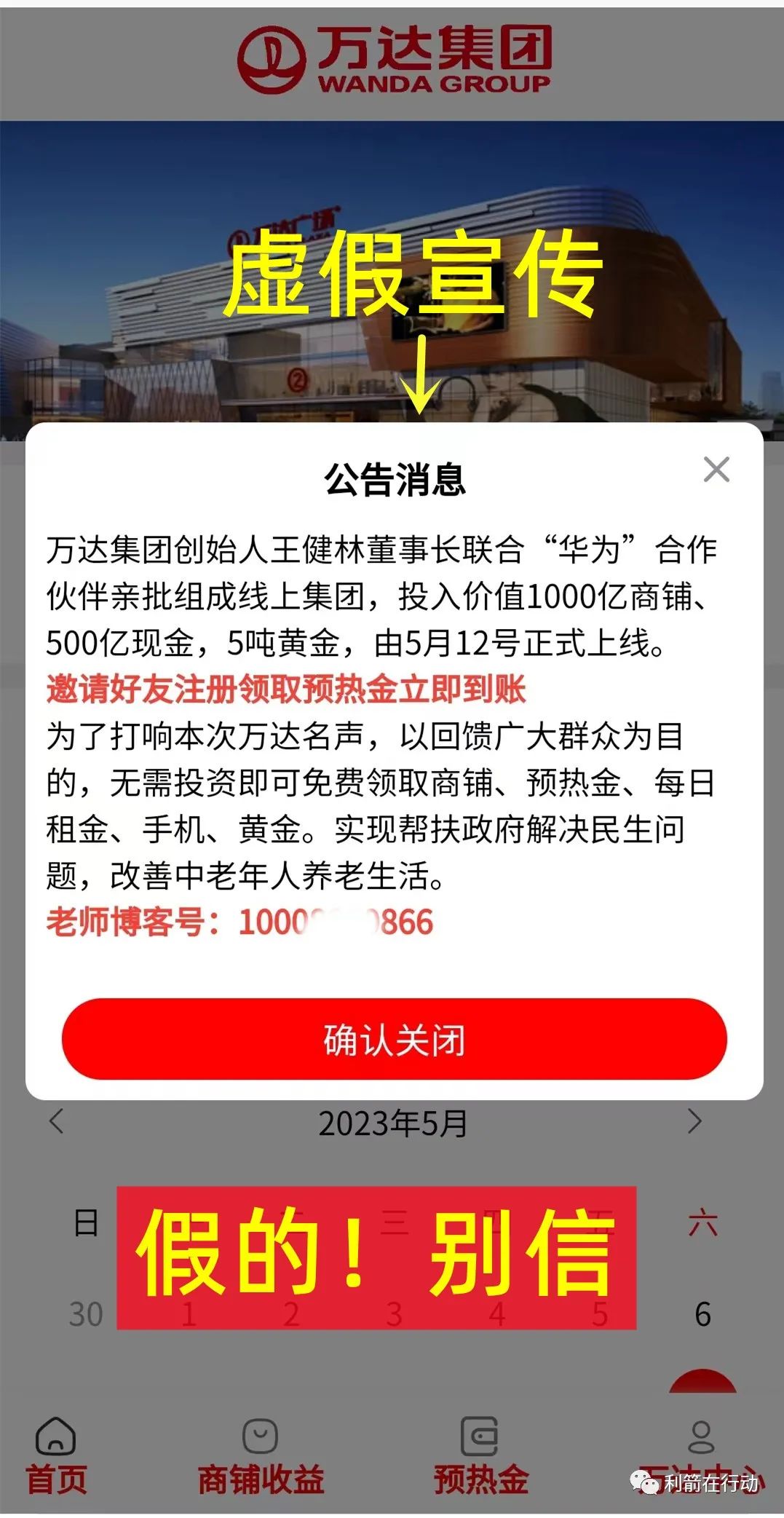
Task: Dismiss the 公告消息 dialog with the X
Action: (716, 470)
